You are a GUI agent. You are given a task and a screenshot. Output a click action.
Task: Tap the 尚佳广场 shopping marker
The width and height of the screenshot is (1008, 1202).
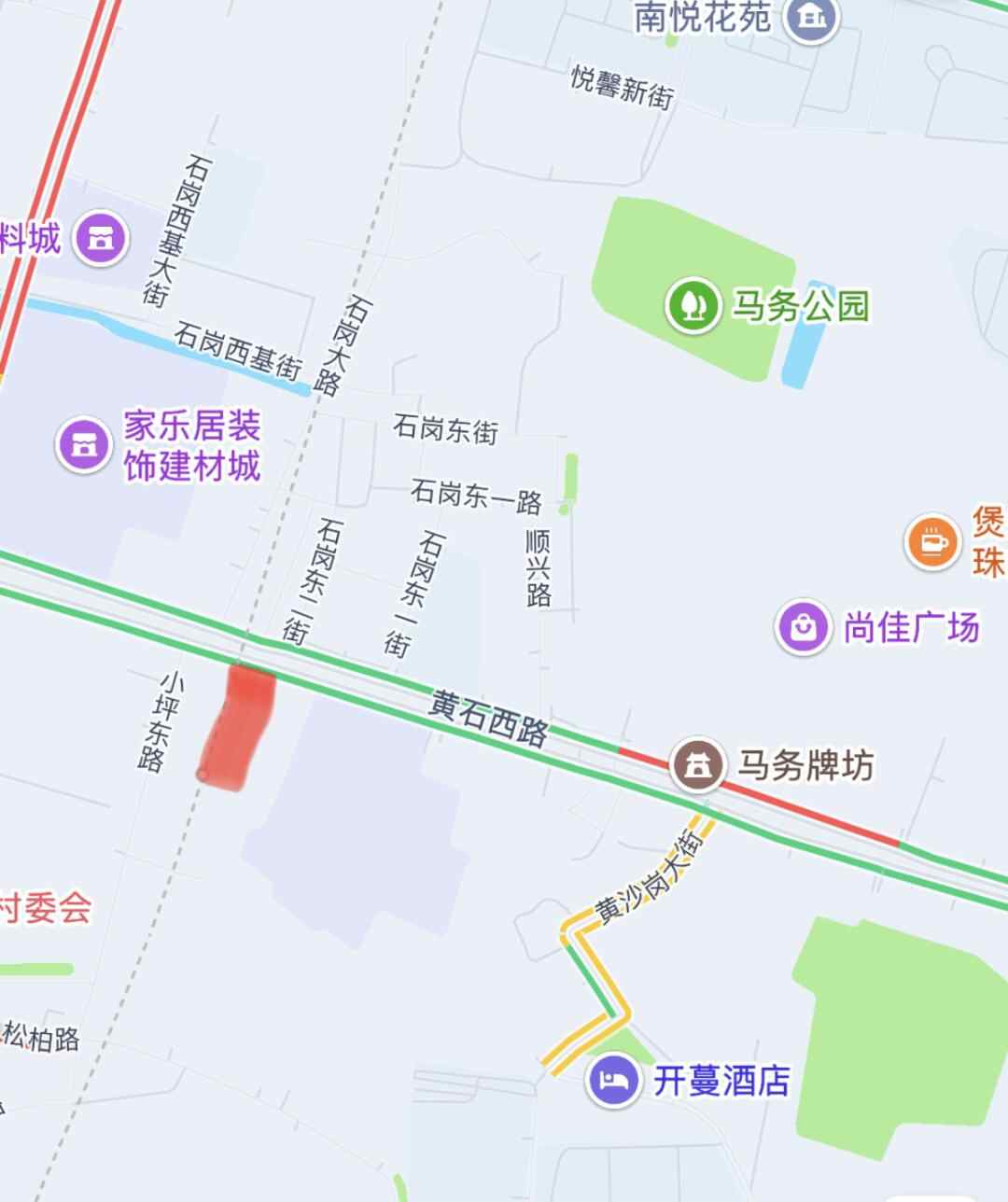tap(804, 627)
